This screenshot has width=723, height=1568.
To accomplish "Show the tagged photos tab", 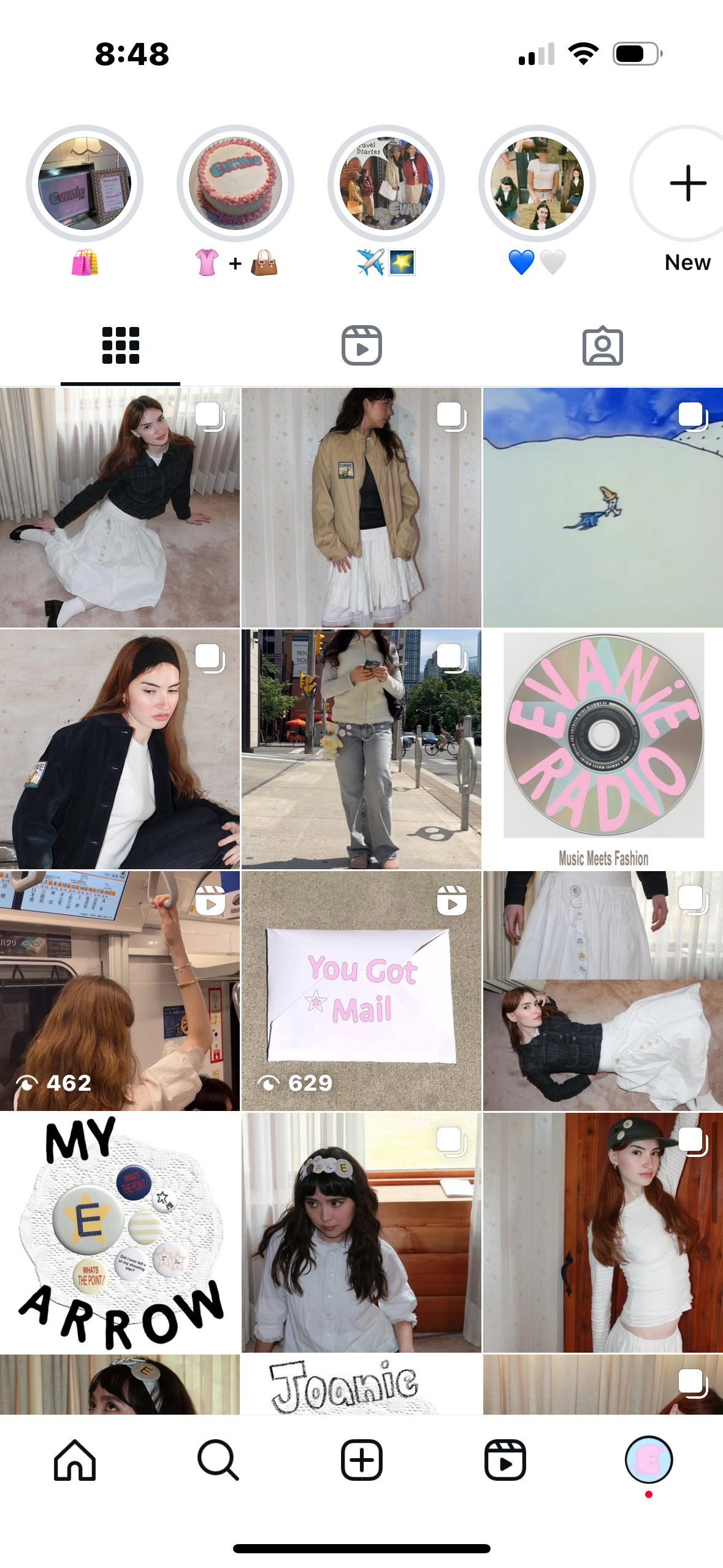I will coord(602,345).
